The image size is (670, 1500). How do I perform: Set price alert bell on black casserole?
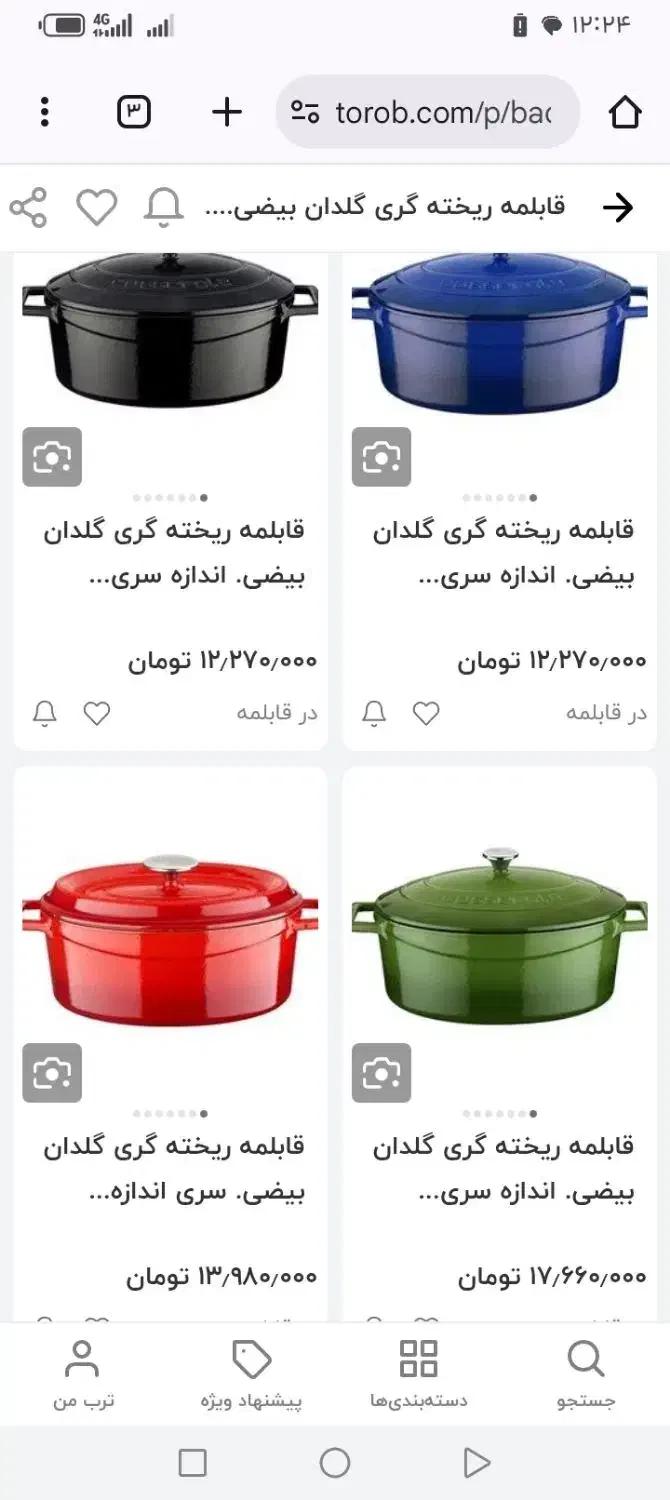45,713
